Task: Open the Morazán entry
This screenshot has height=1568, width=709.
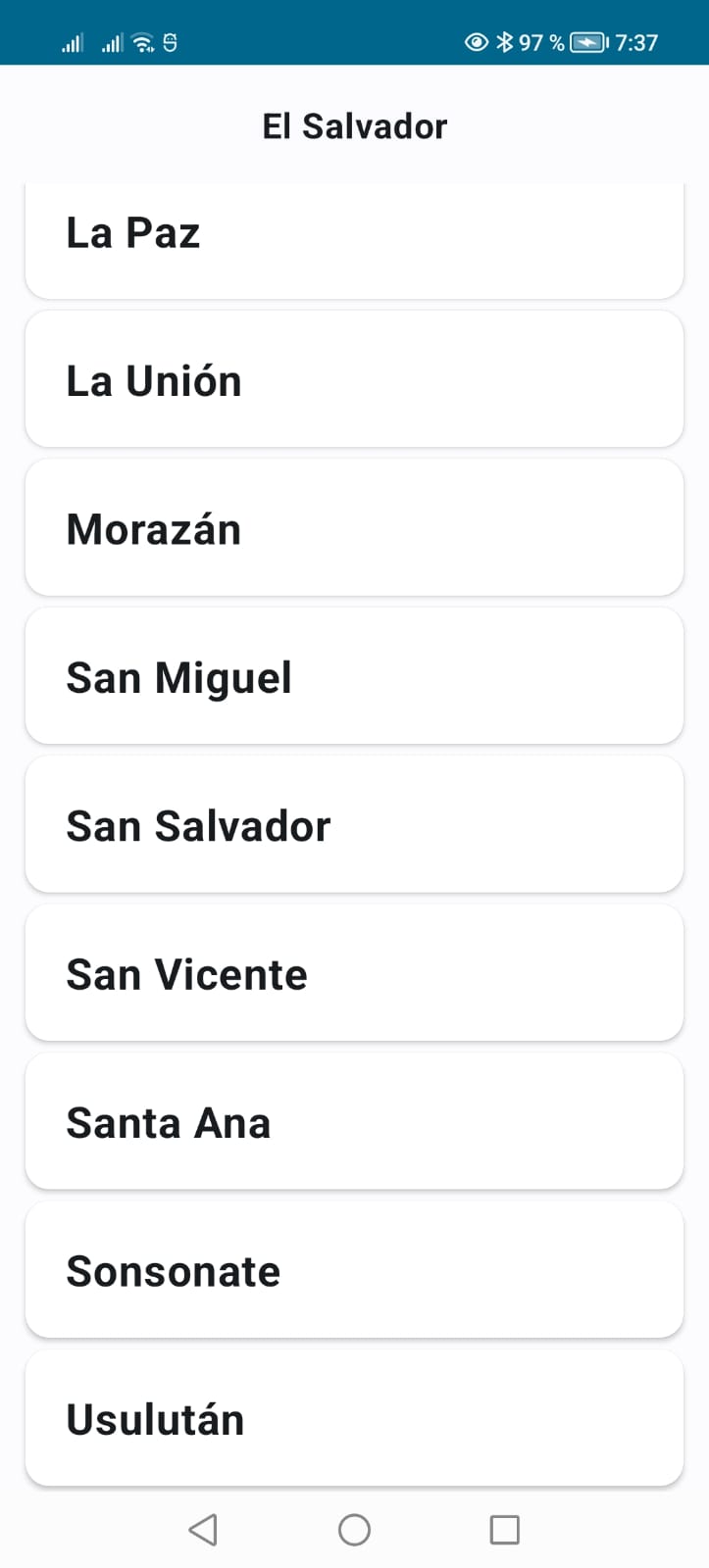Action: coord(353,528)
